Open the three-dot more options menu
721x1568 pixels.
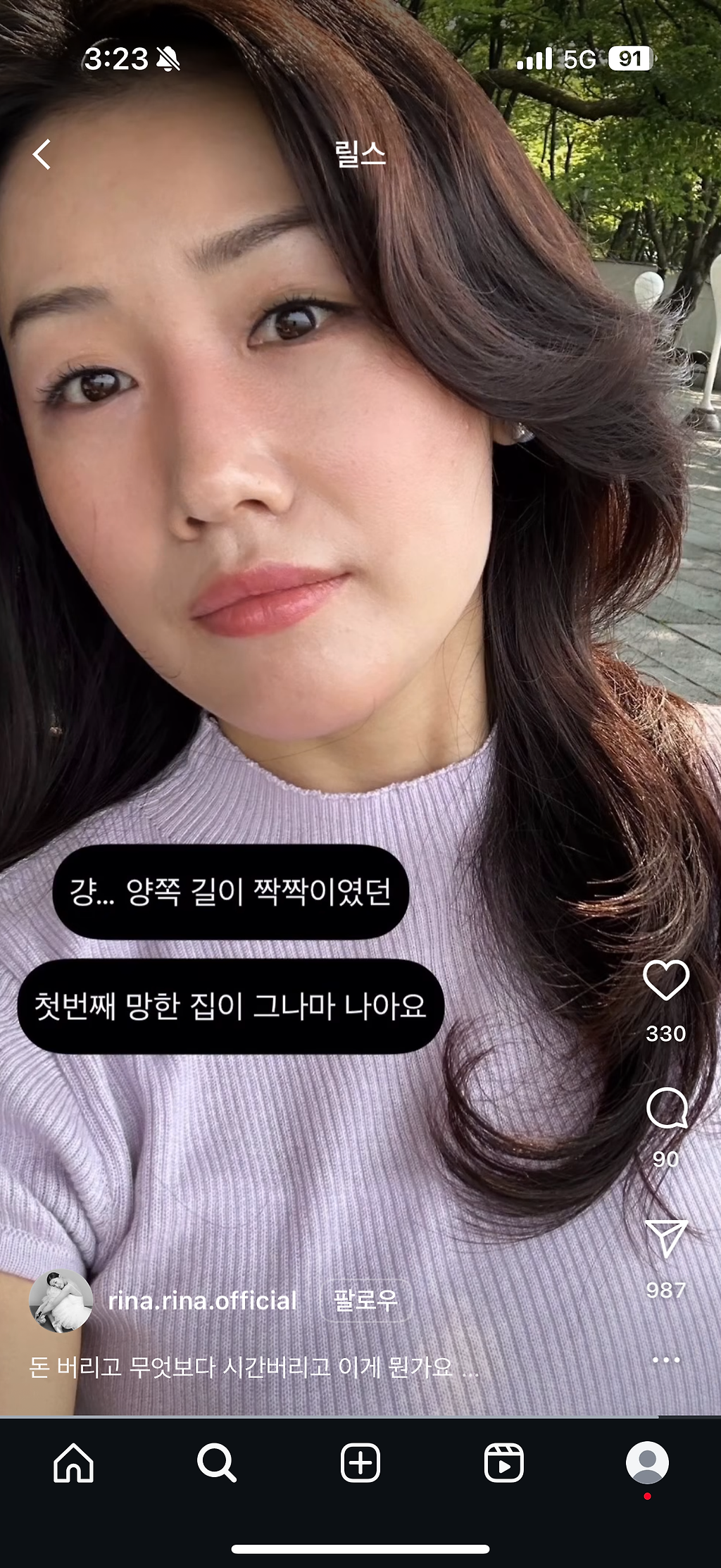[x=665, y=1359]
